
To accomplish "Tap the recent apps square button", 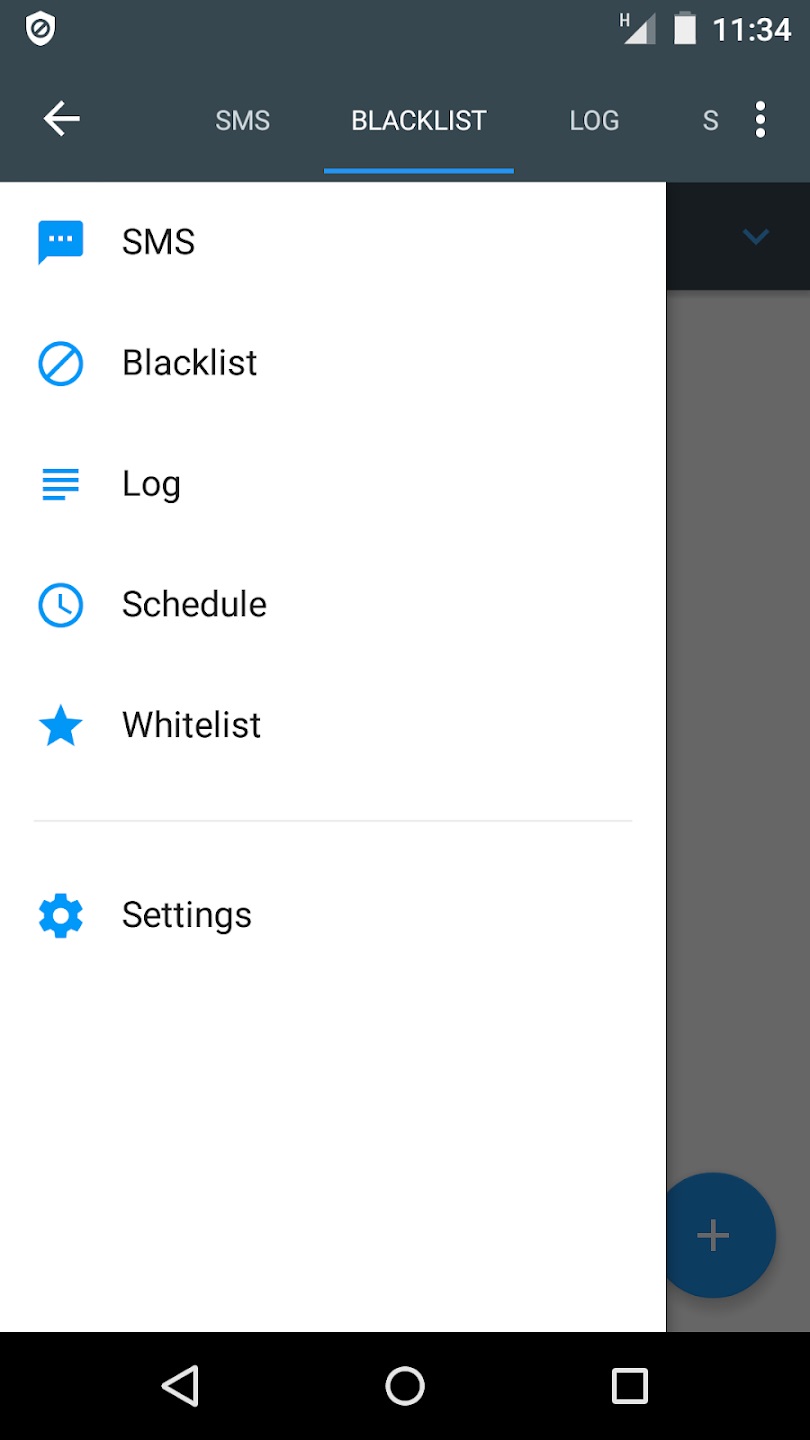I will point(630,1387).
